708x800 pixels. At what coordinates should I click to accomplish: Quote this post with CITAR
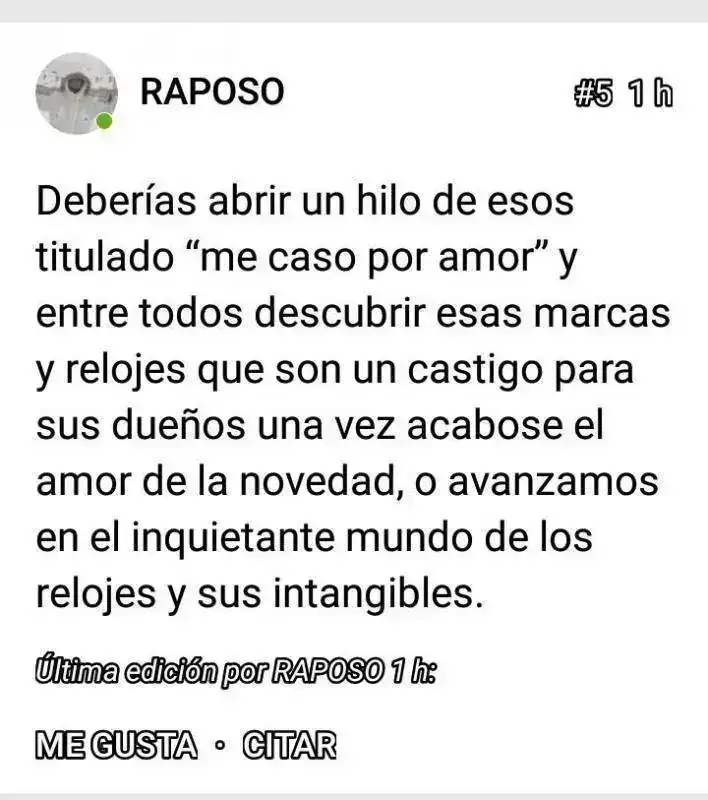290,745
